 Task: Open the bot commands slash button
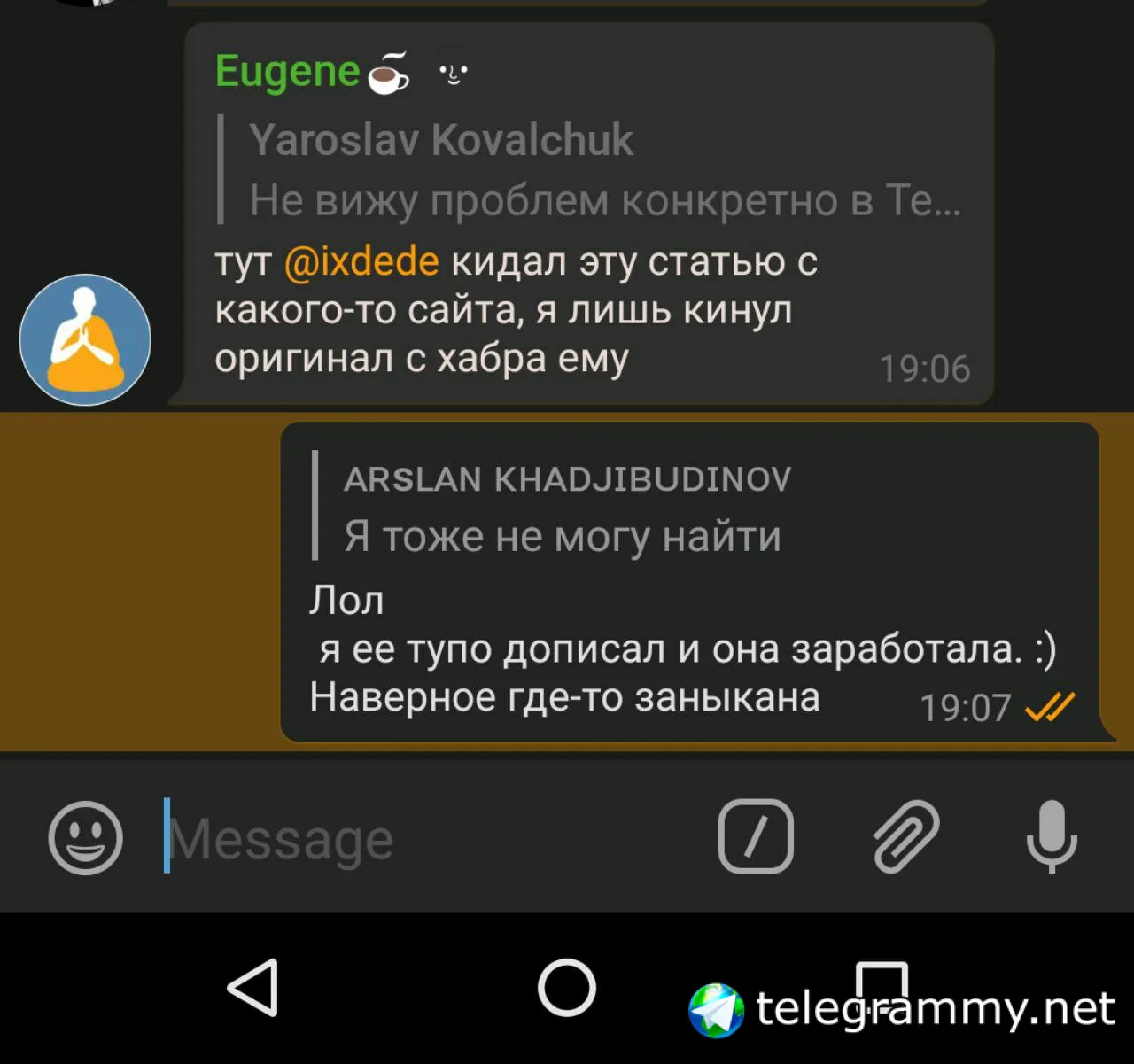756,836
